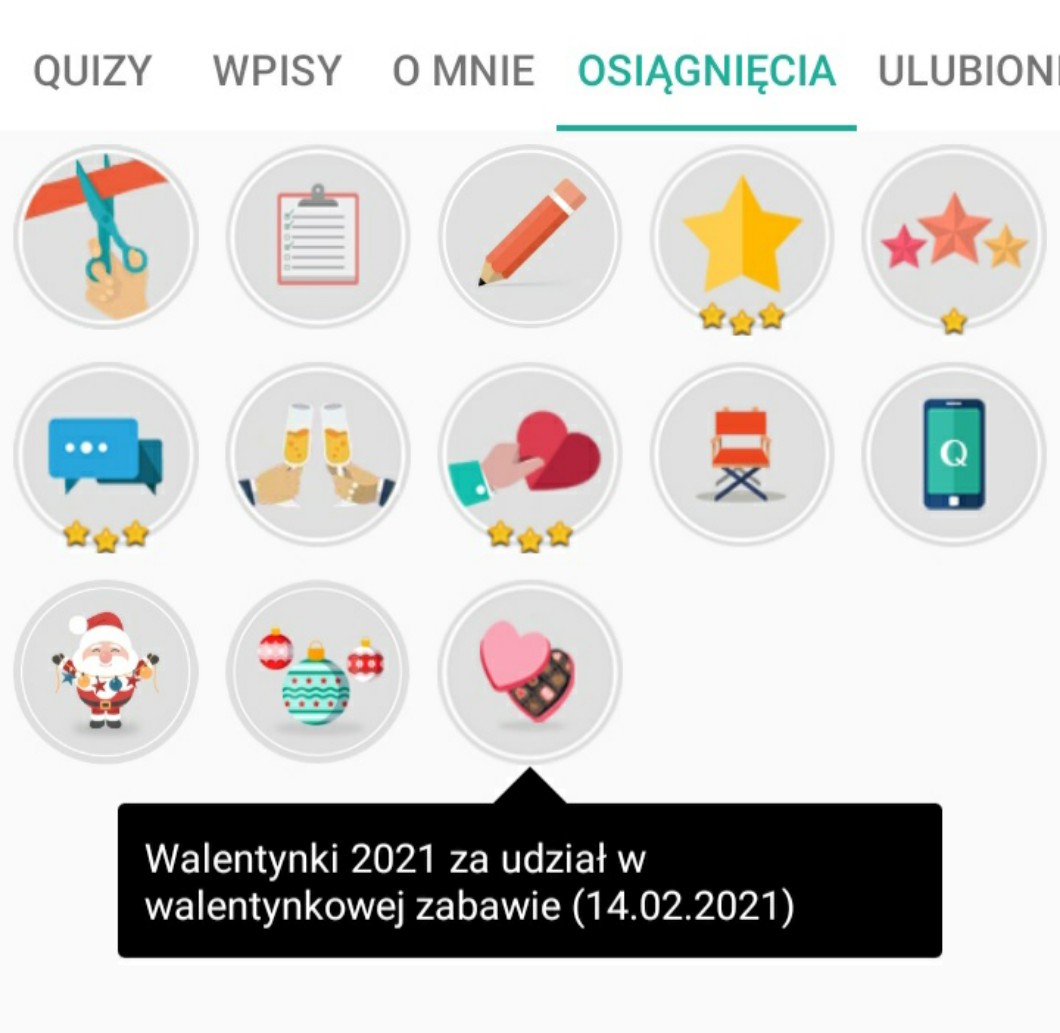Switch to the ULUBIONE tab
The height and width of the screenshot is (1033, 1060).
tap(969, 71)
